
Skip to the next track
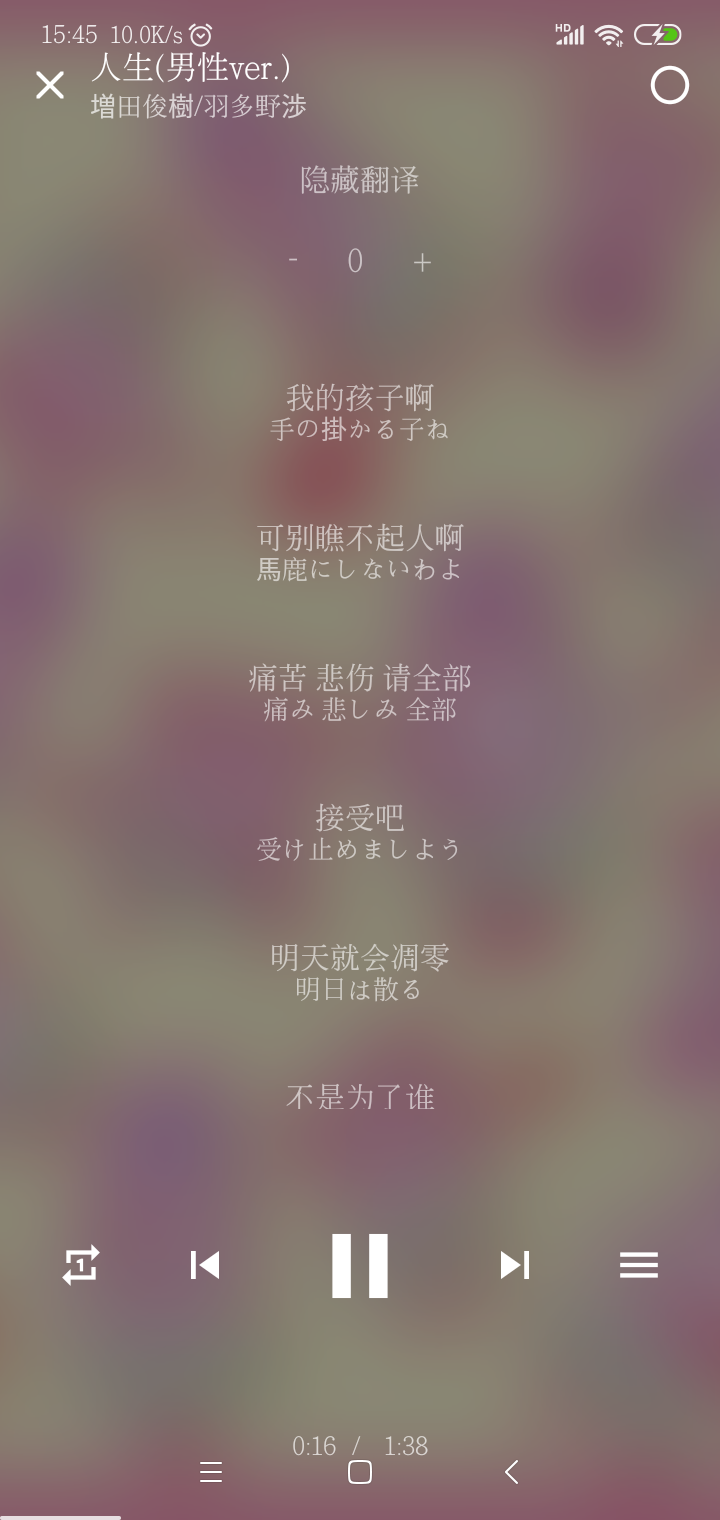click(514, 1265)
